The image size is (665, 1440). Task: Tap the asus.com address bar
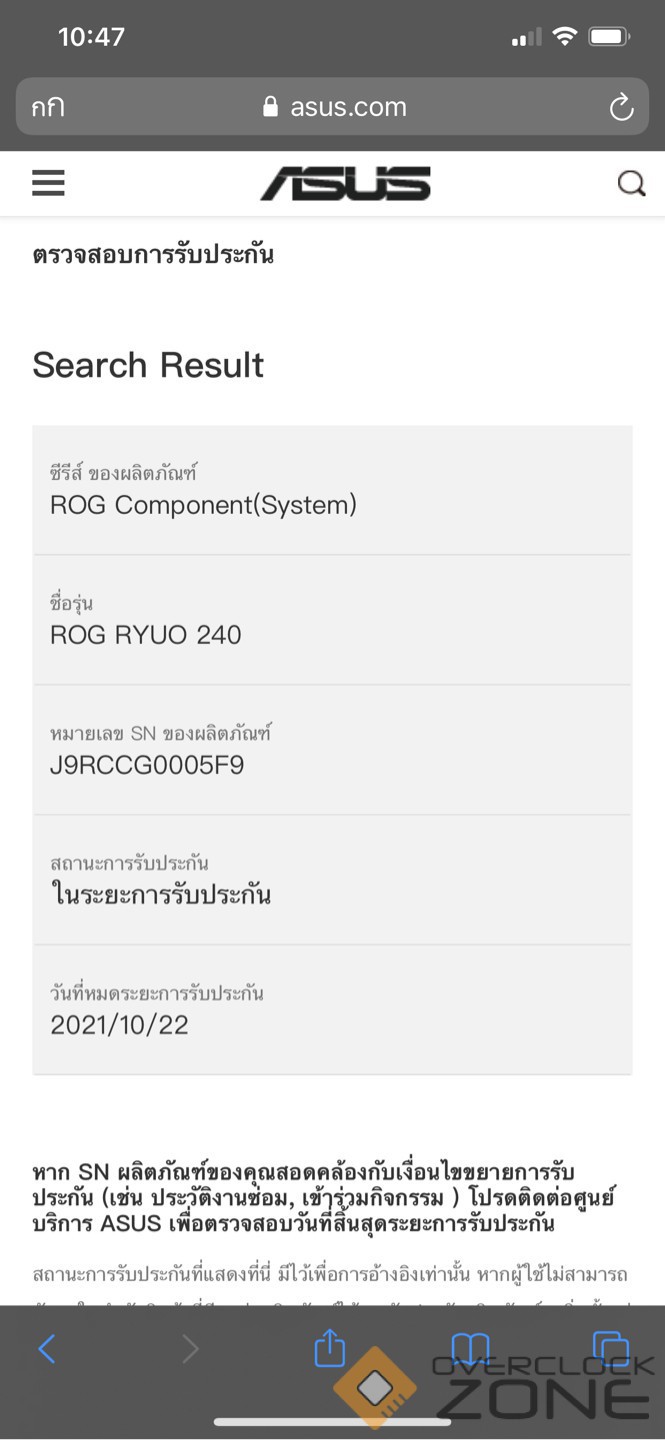click(334, 107)
